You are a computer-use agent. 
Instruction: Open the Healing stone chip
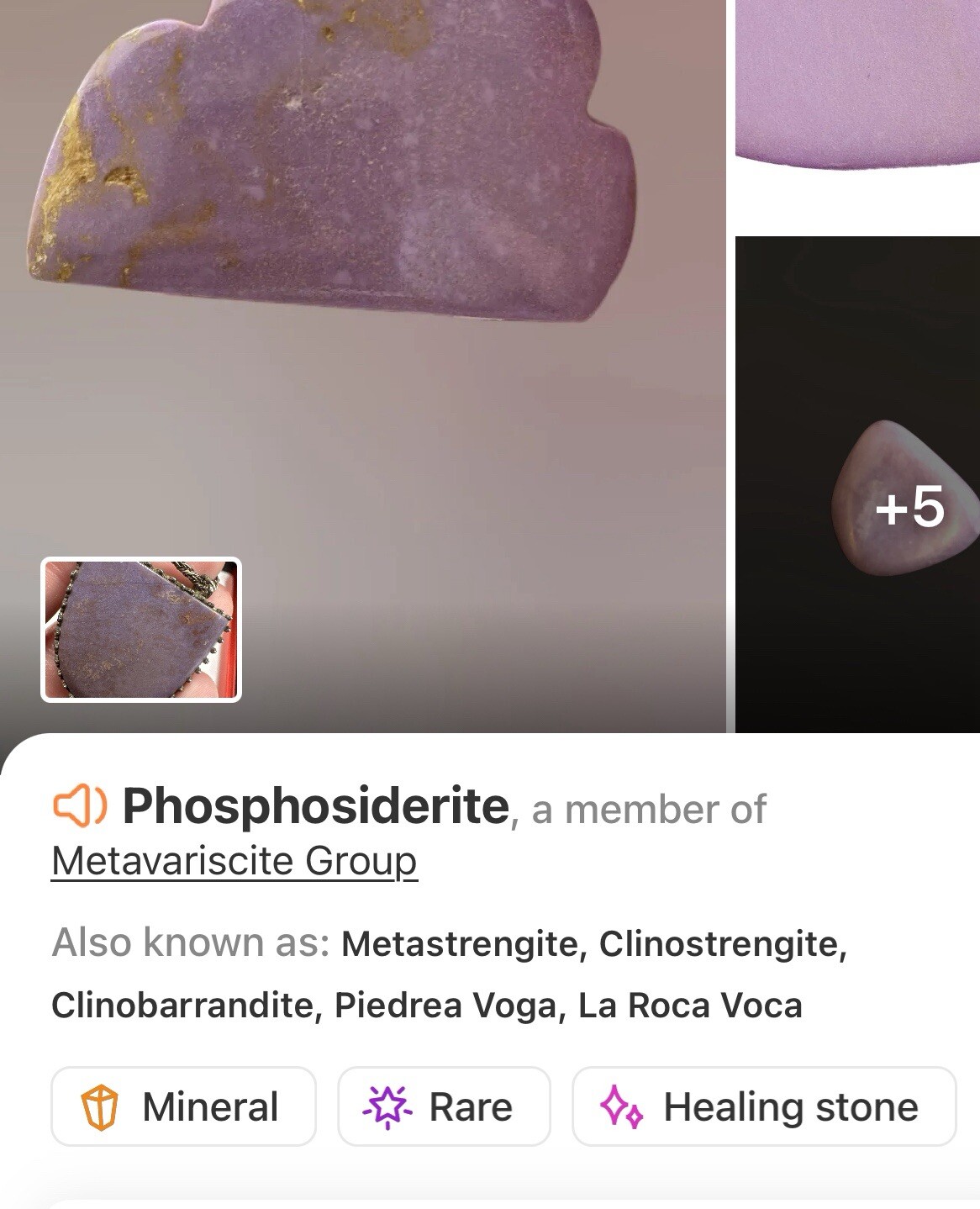764,1106
